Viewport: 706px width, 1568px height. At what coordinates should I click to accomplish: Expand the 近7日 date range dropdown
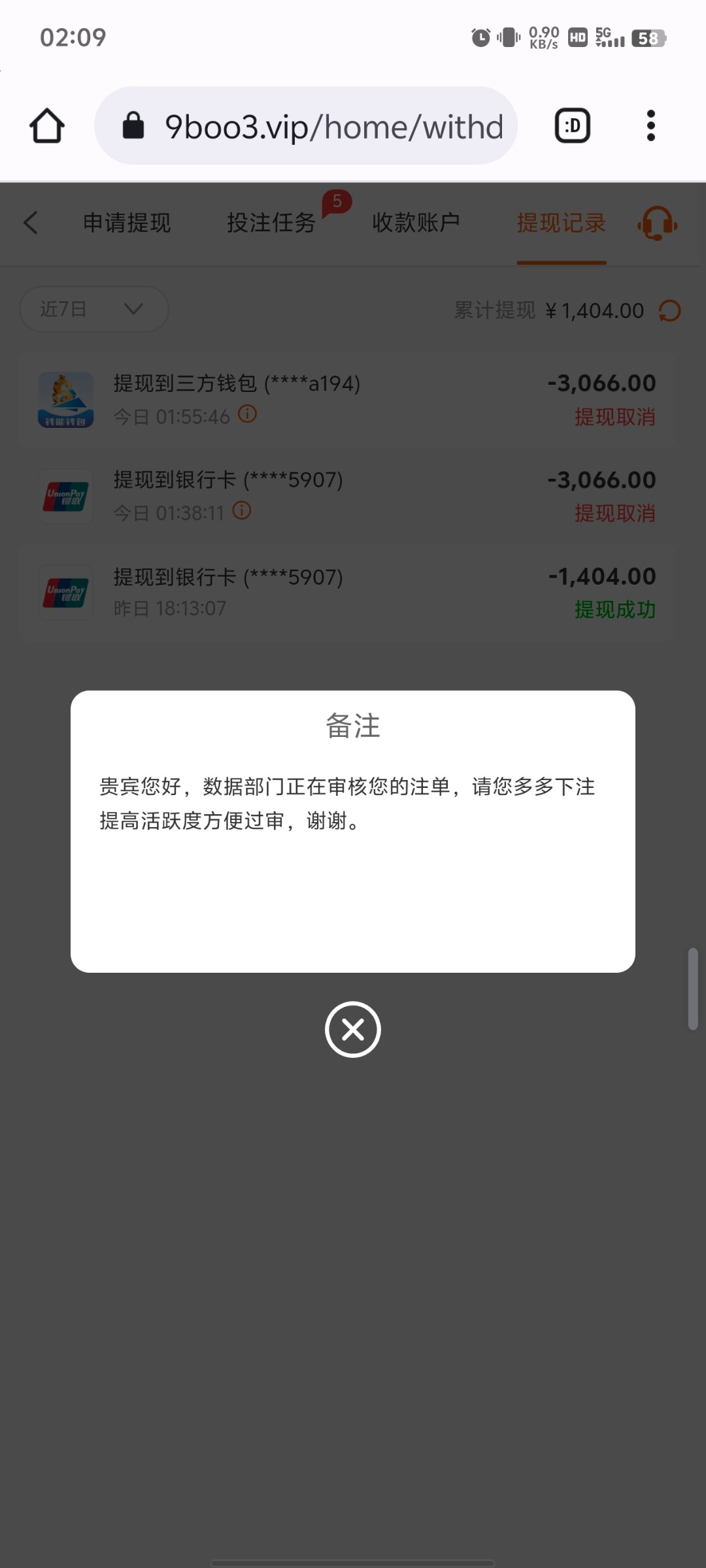94,309
